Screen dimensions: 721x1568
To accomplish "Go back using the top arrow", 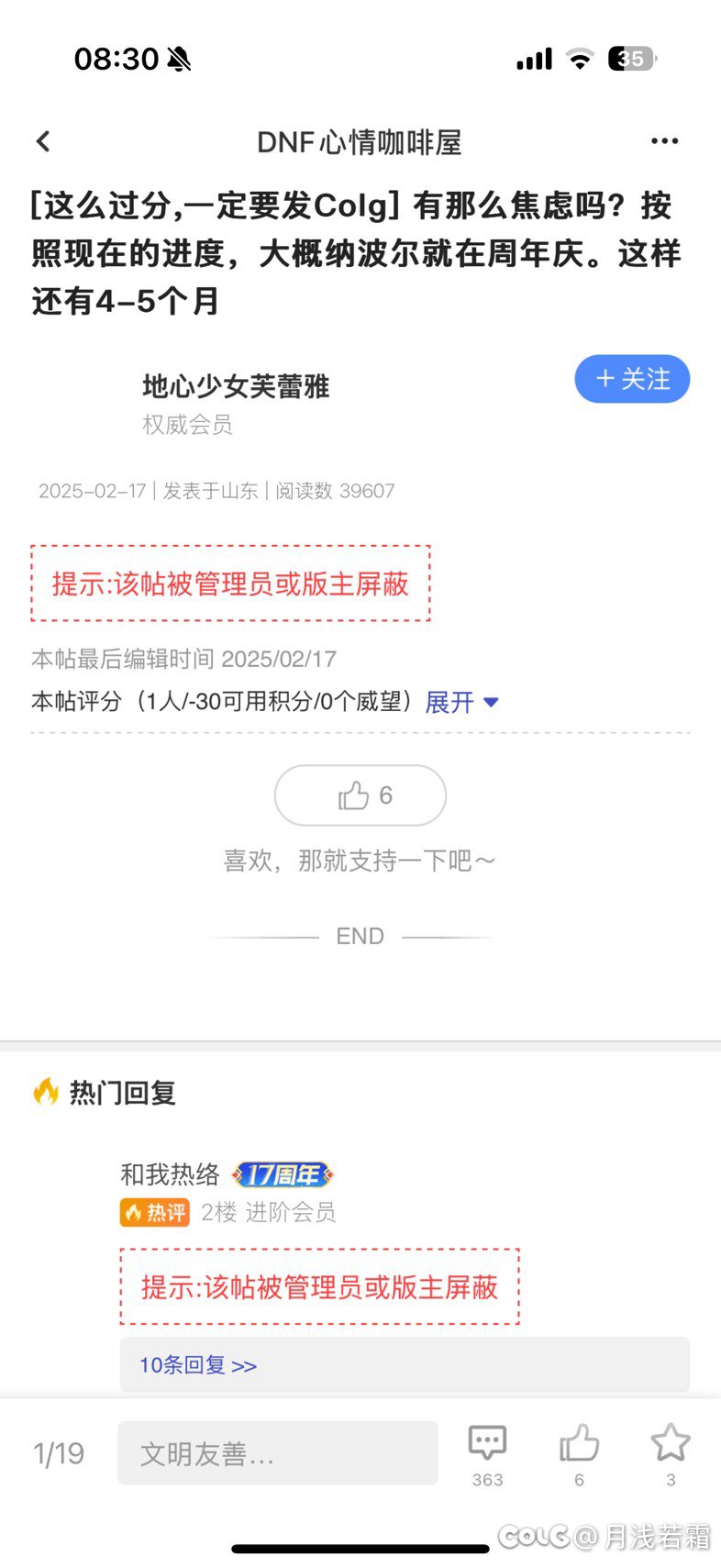I will (43, 141).
